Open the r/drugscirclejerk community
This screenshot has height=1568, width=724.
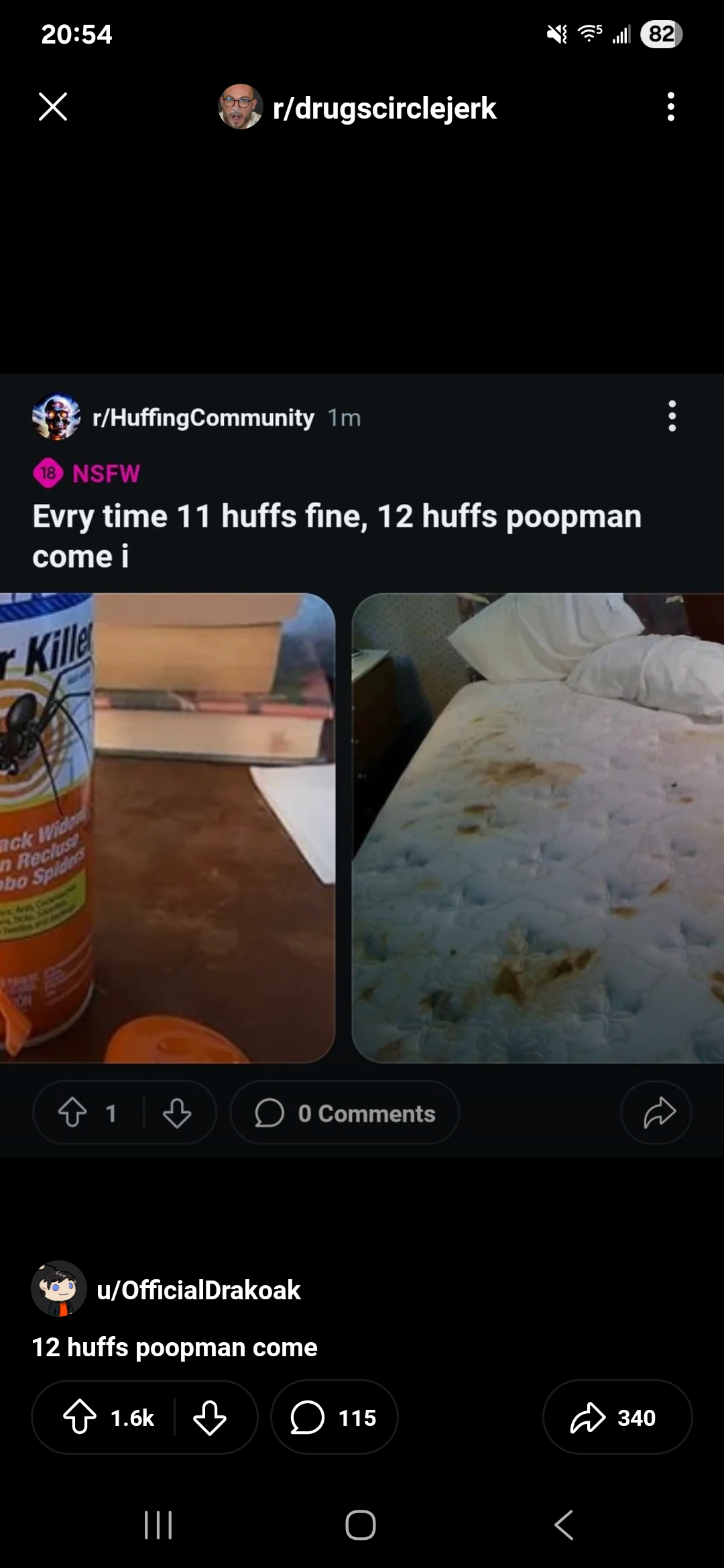(x=384, y=108)
